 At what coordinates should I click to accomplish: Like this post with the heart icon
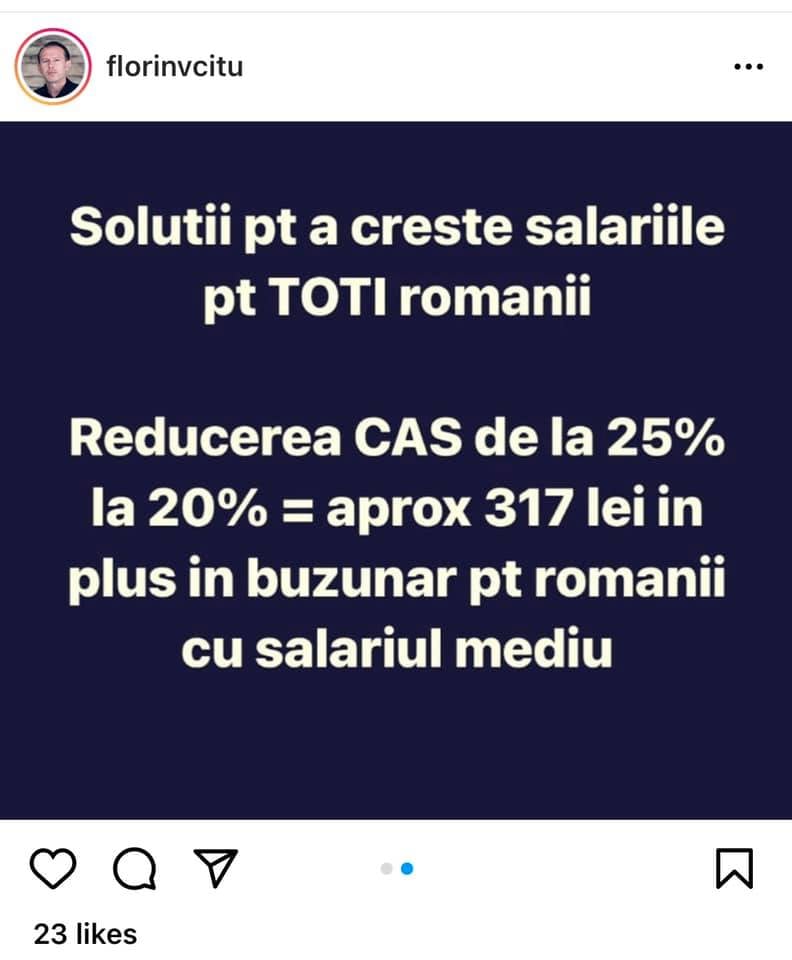[52, 868]
